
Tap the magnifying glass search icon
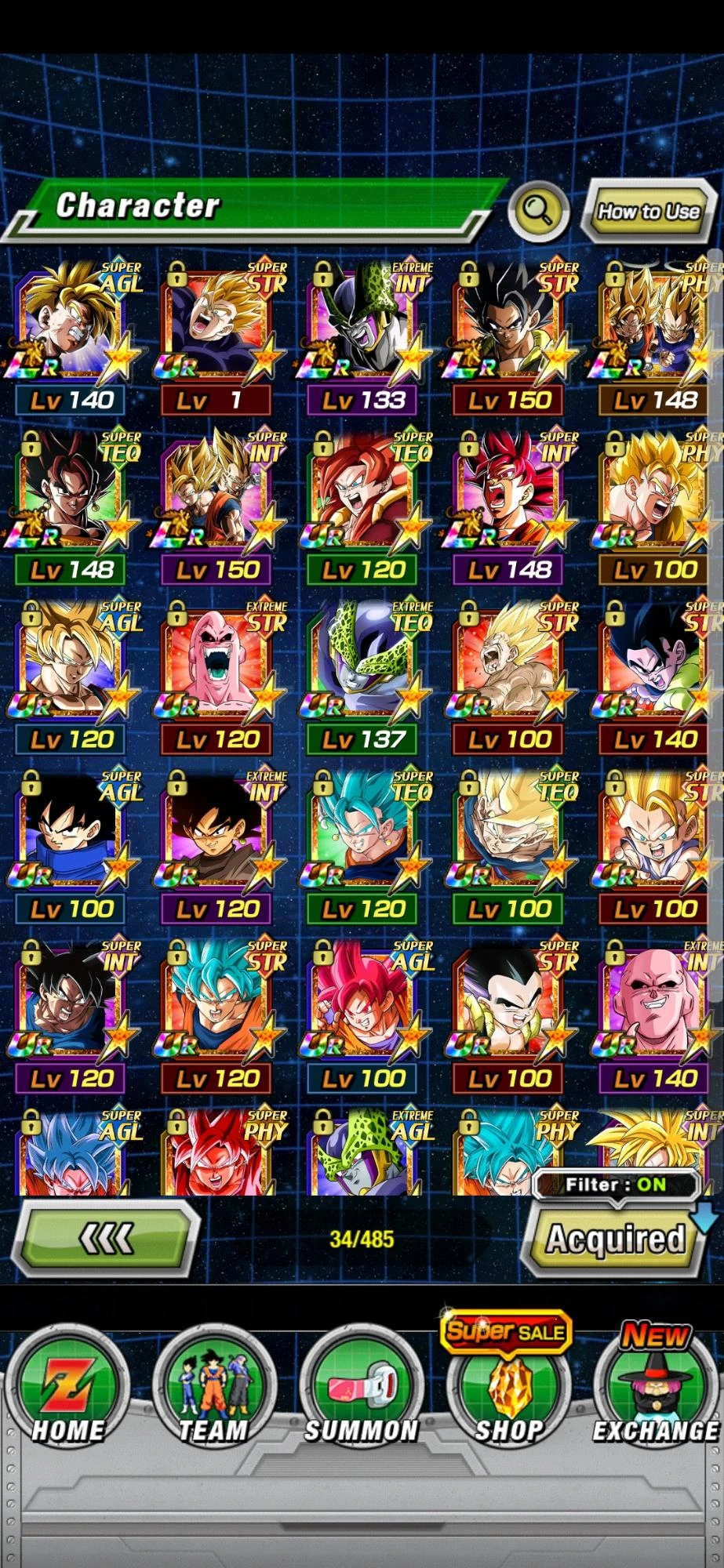537,210
